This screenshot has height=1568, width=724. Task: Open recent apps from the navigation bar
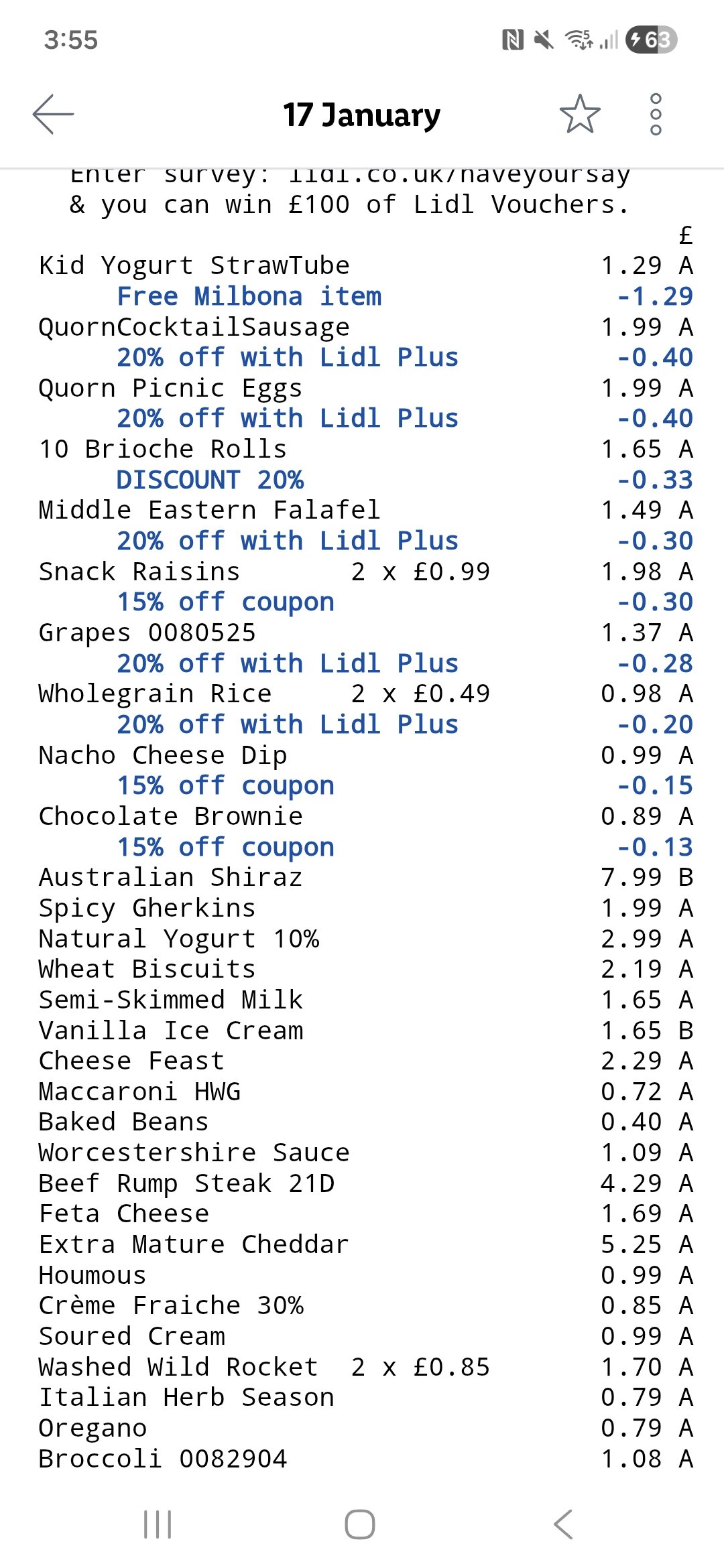(158, 1524)
